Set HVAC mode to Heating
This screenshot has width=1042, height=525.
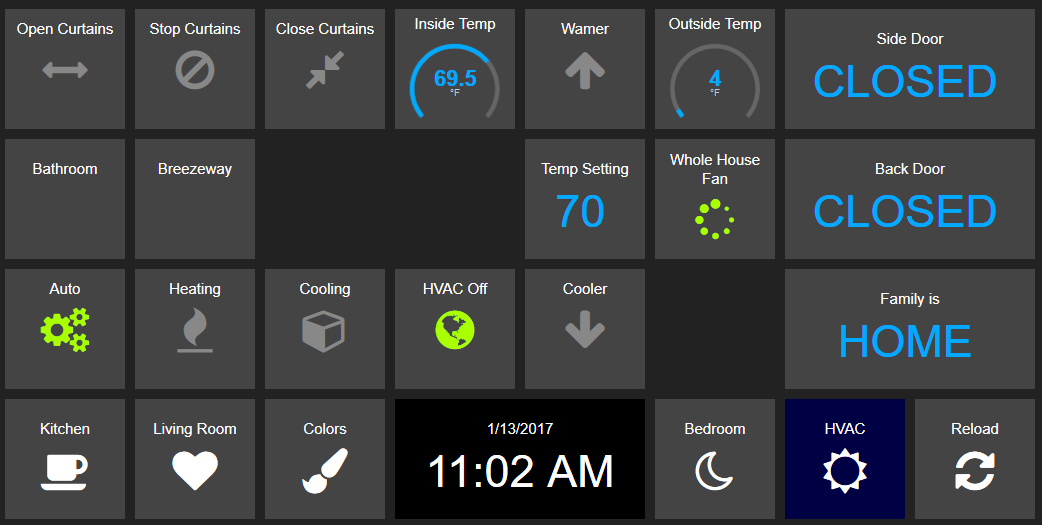click(x=195, y=329)
